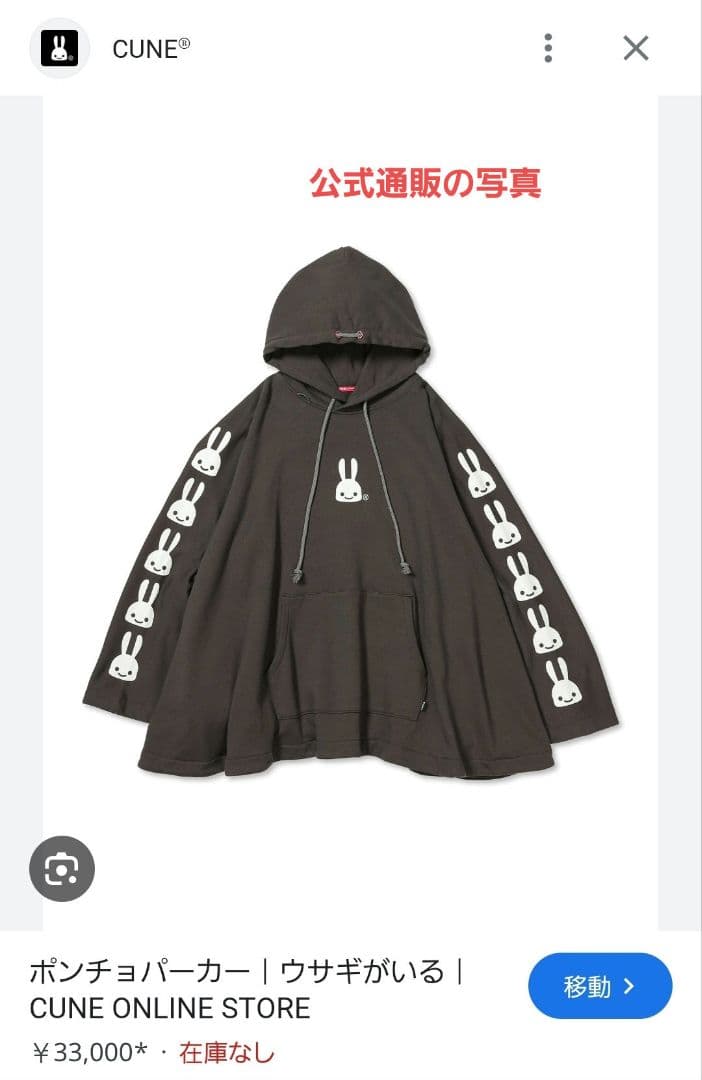Search this image with Lens
This screenshot has height=1080, width=702.
(62, 869)
